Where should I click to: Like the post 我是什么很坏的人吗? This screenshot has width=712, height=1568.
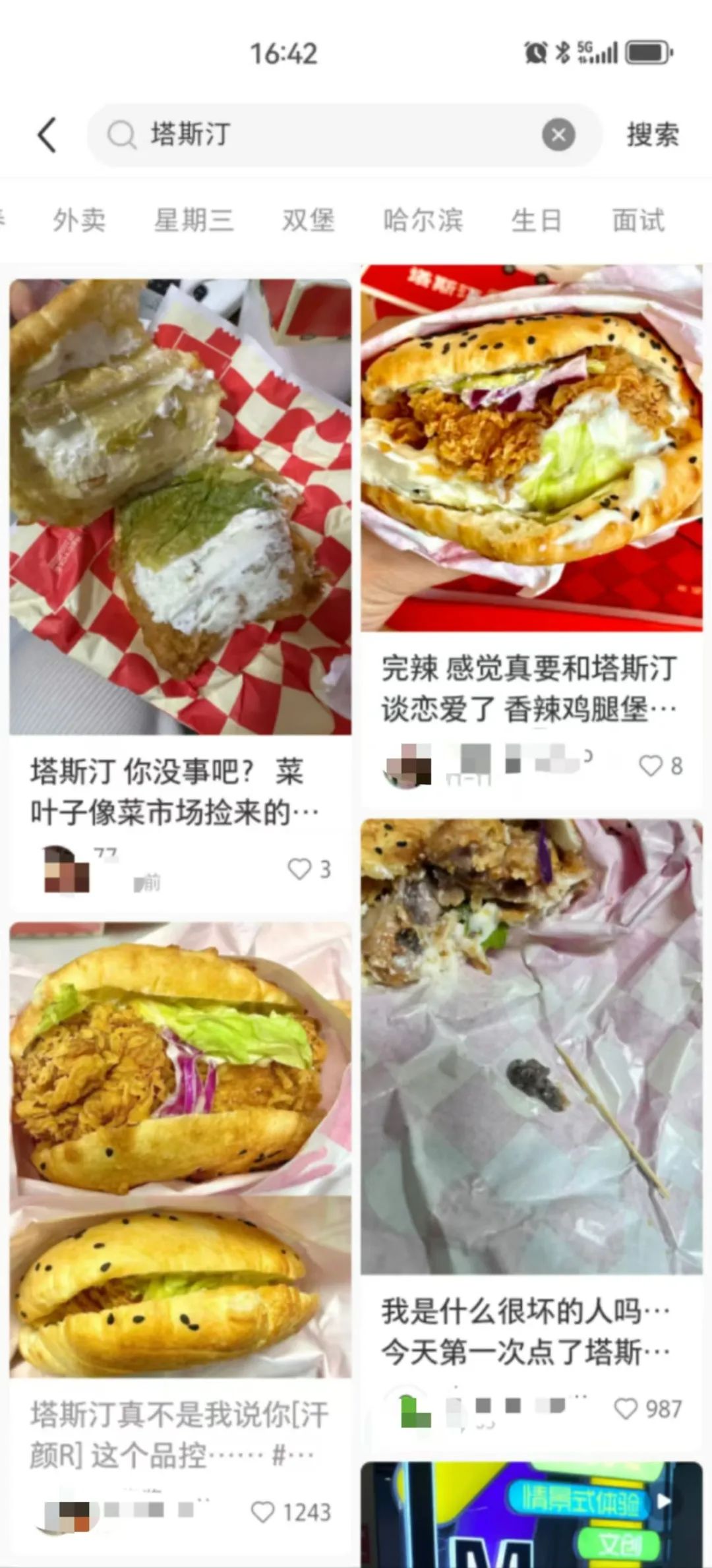click(x=626, y=1409)
